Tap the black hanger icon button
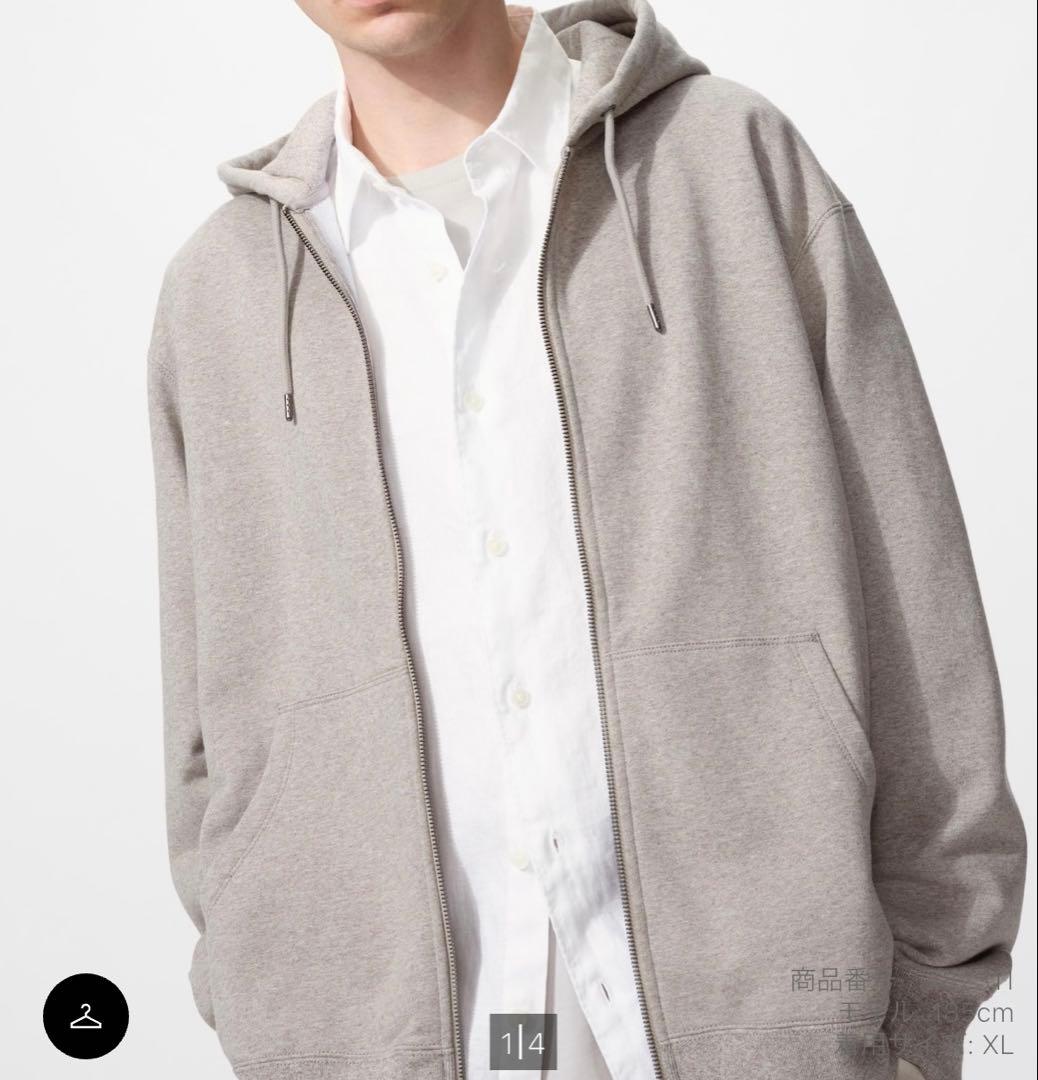1038x1080 pixels. tap(85, 1016)
